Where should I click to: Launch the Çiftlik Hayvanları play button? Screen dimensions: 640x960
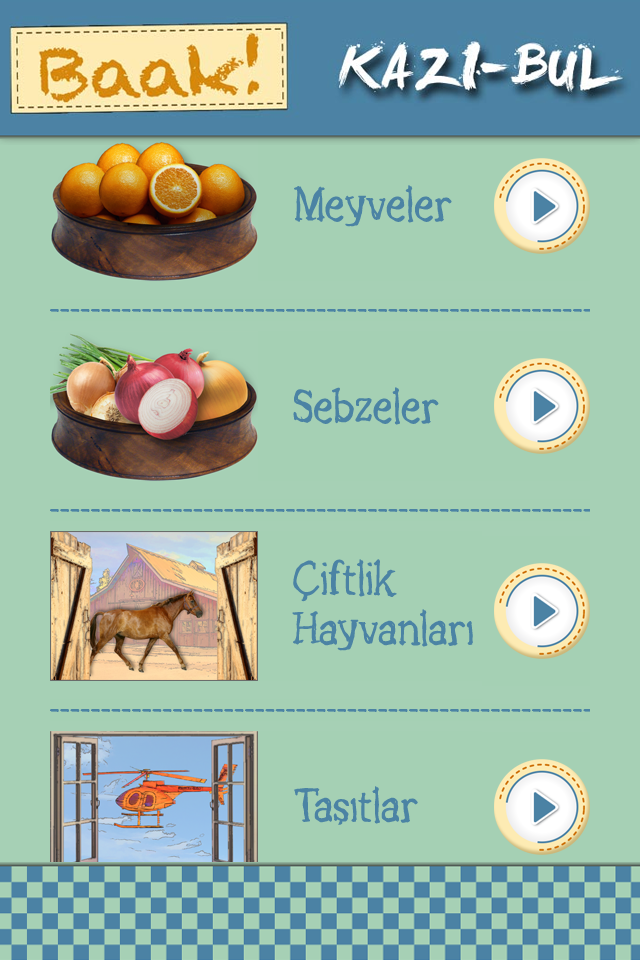(541, 610)
